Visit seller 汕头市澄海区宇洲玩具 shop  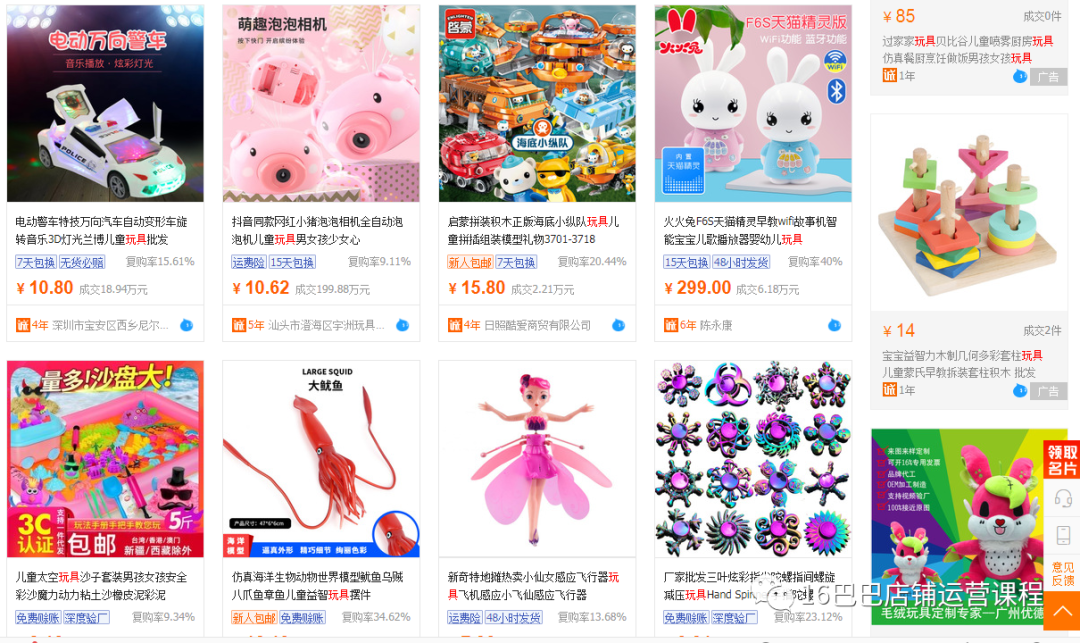(325, 325)
